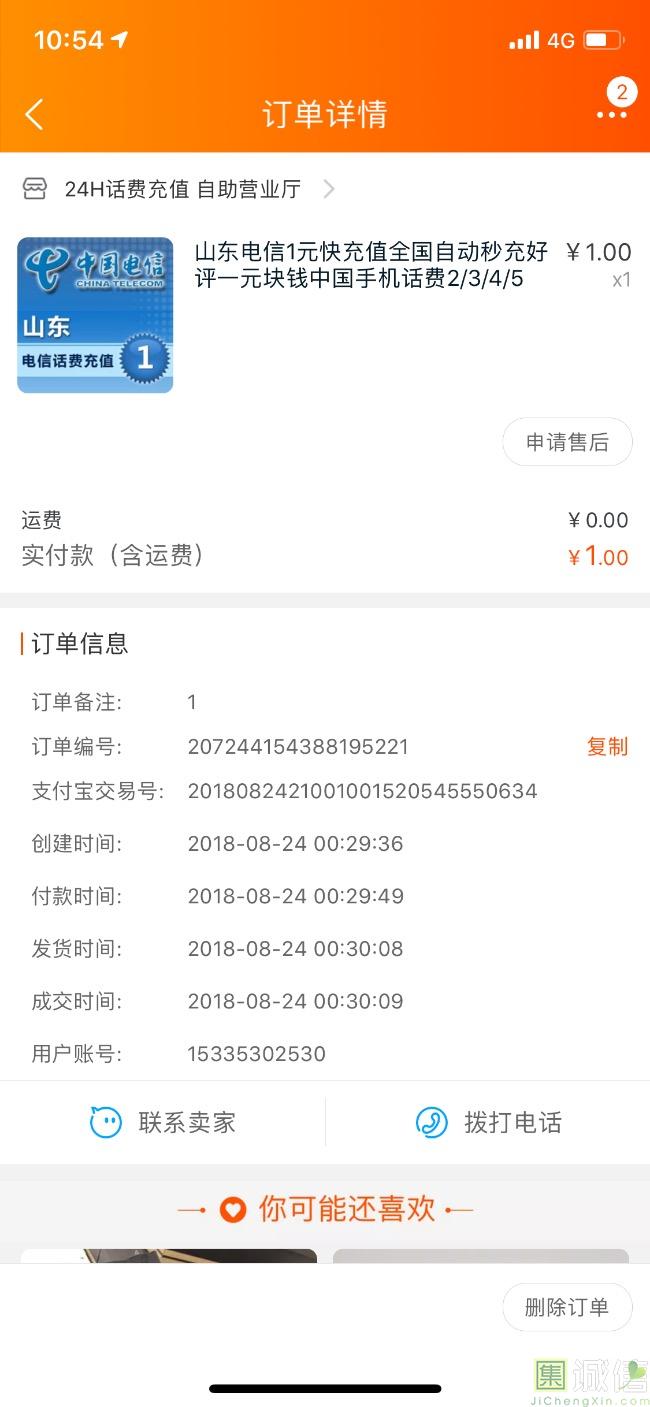Go back from order details
Image resolution: width=650 pixels, height=1407 pixels.
coord(34,114)
